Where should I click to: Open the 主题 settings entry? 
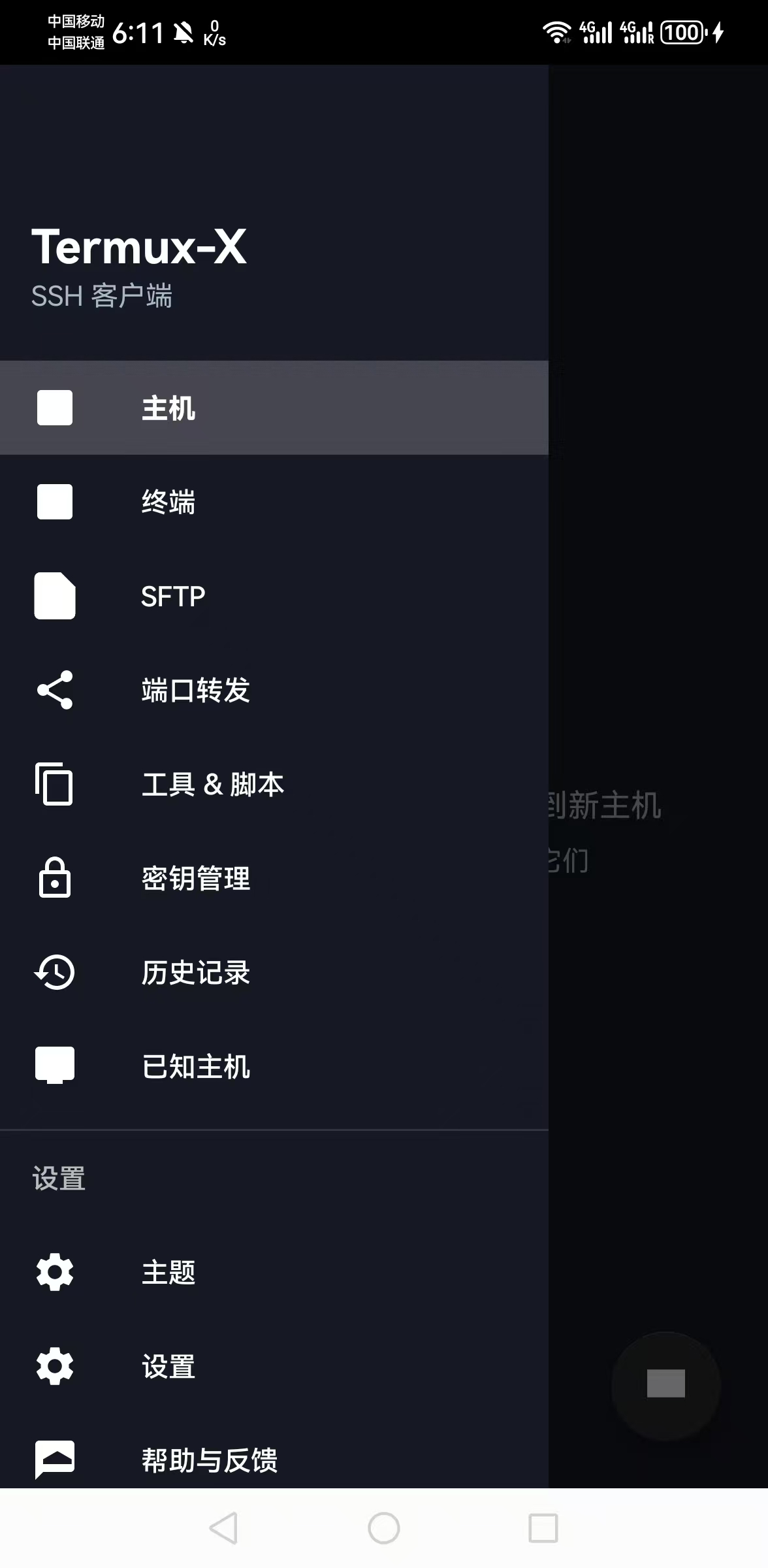click(x=168, y=1271)
